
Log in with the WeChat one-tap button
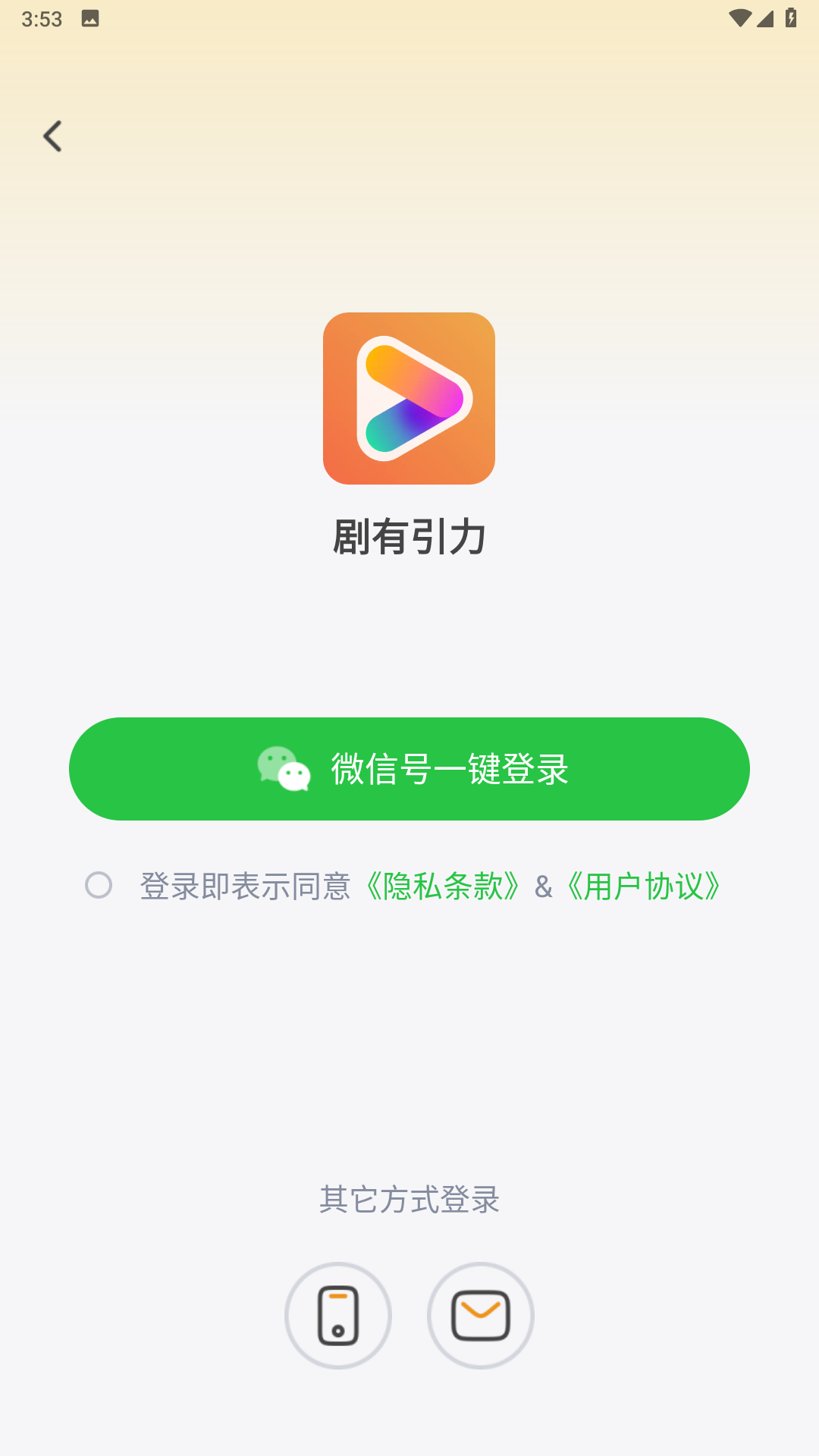(x=409, y=769)
